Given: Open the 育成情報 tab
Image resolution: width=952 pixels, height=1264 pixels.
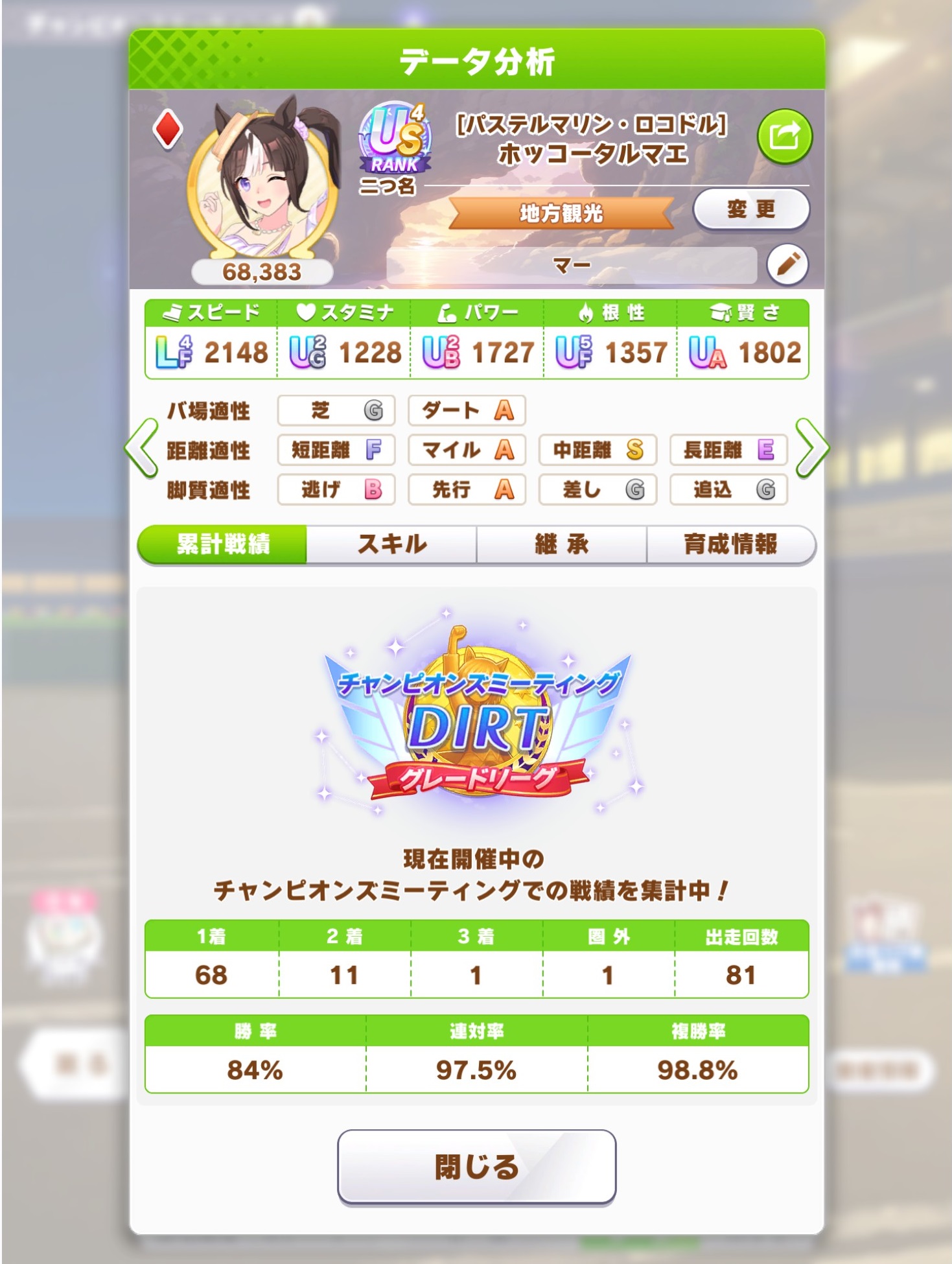Looking at the screenshot, I should coord(730,544).
